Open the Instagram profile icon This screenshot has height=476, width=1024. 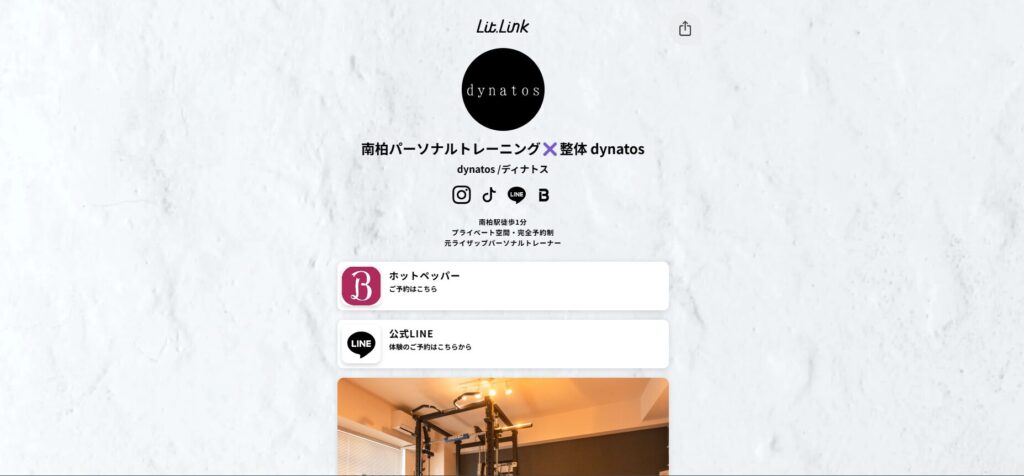tap(461, 195)
